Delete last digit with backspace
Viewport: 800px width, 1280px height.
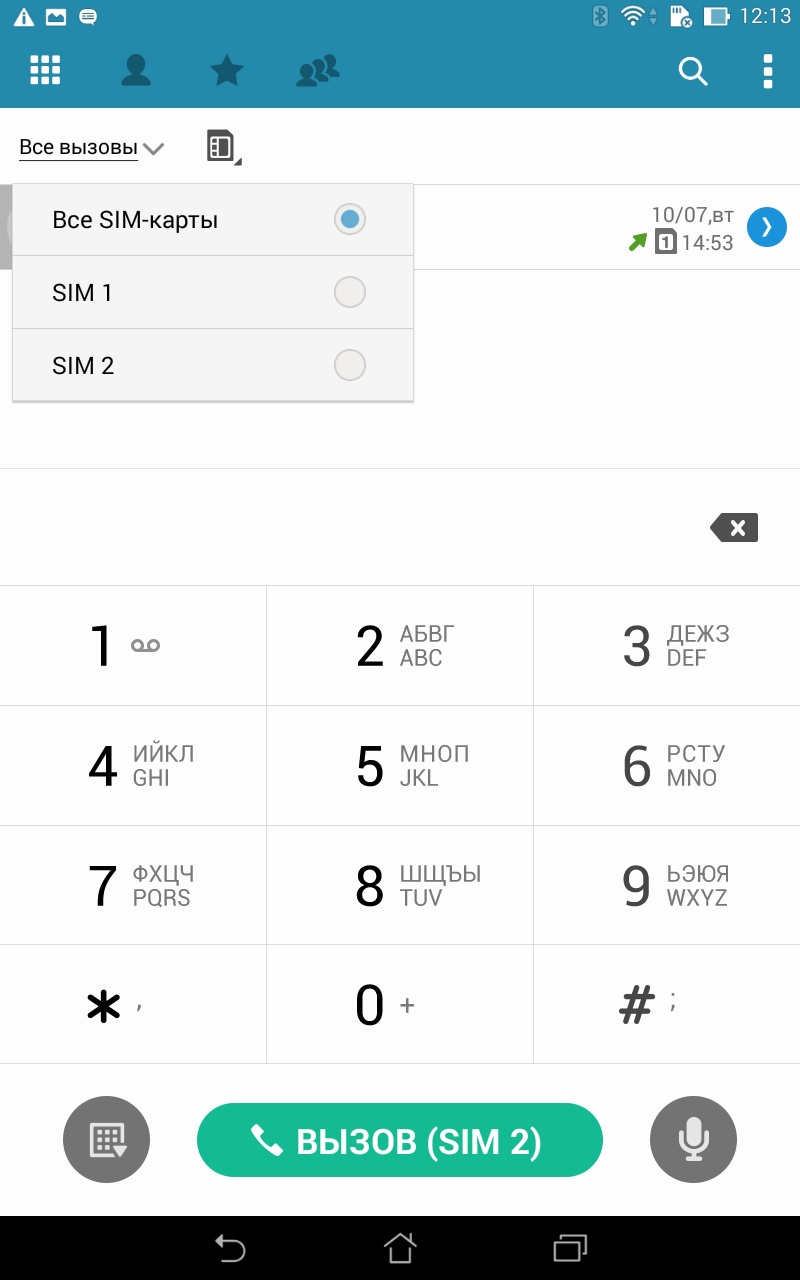point(735,527)
